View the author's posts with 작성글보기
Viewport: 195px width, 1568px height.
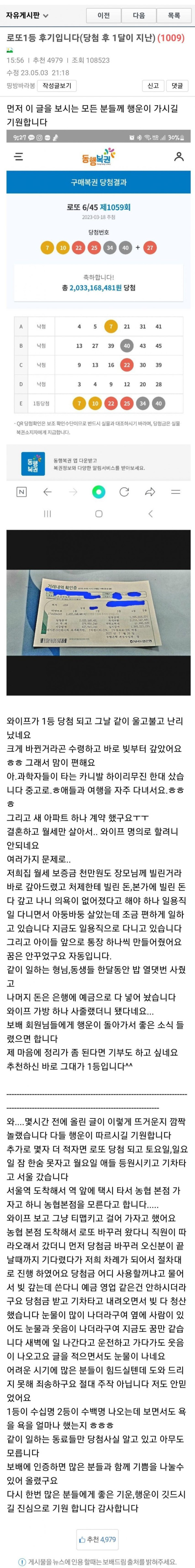(x=57, y=86)
